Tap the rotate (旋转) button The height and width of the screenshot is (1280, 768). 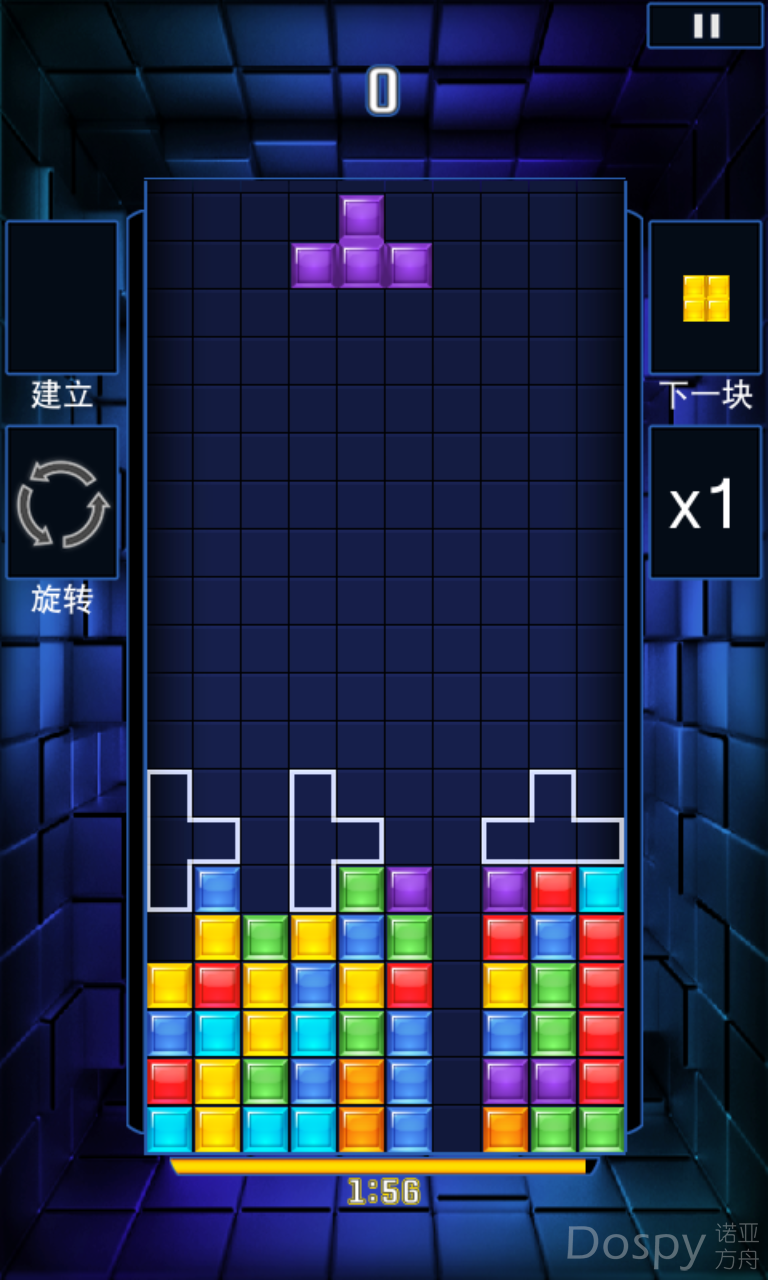(62, 503)
